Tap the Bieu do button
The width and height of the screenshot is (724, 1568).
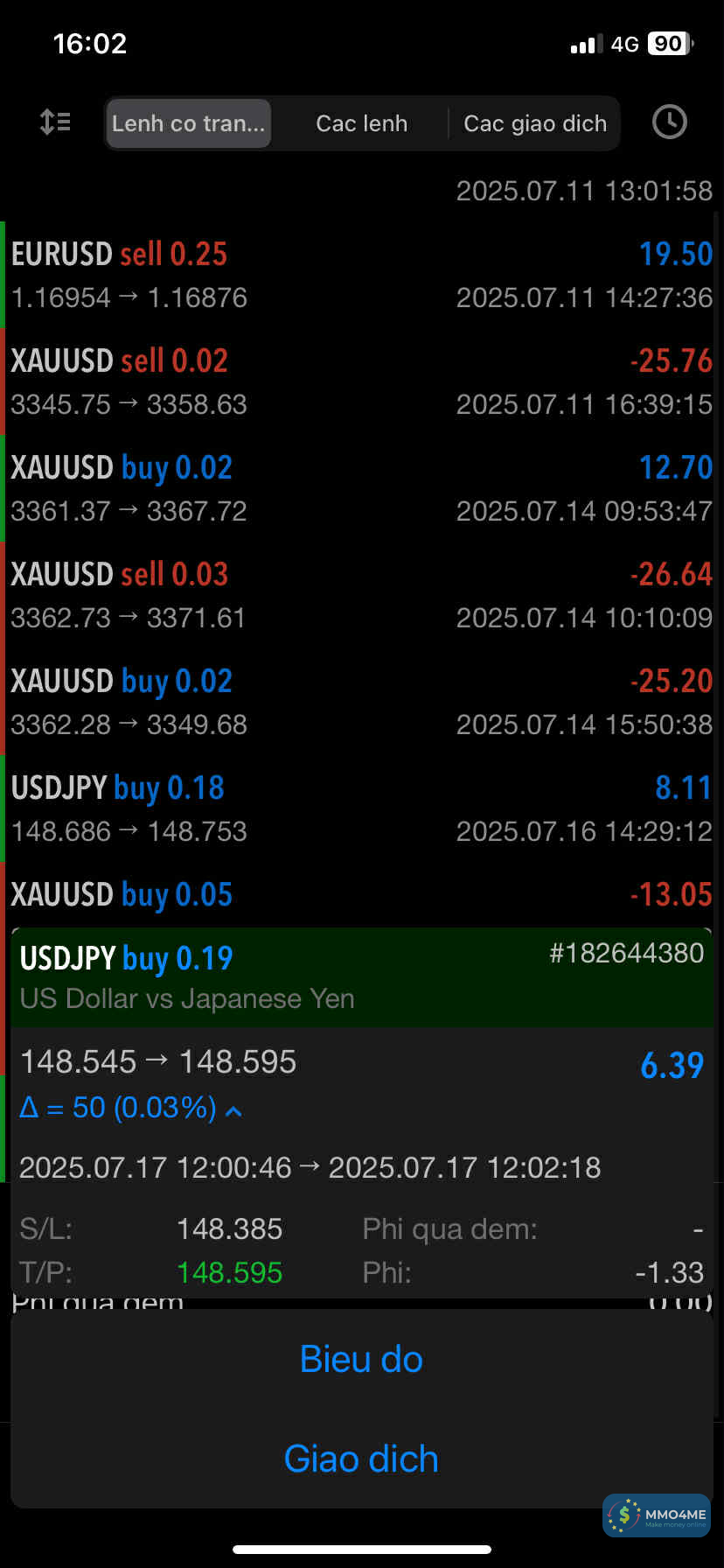(361, 1359)
